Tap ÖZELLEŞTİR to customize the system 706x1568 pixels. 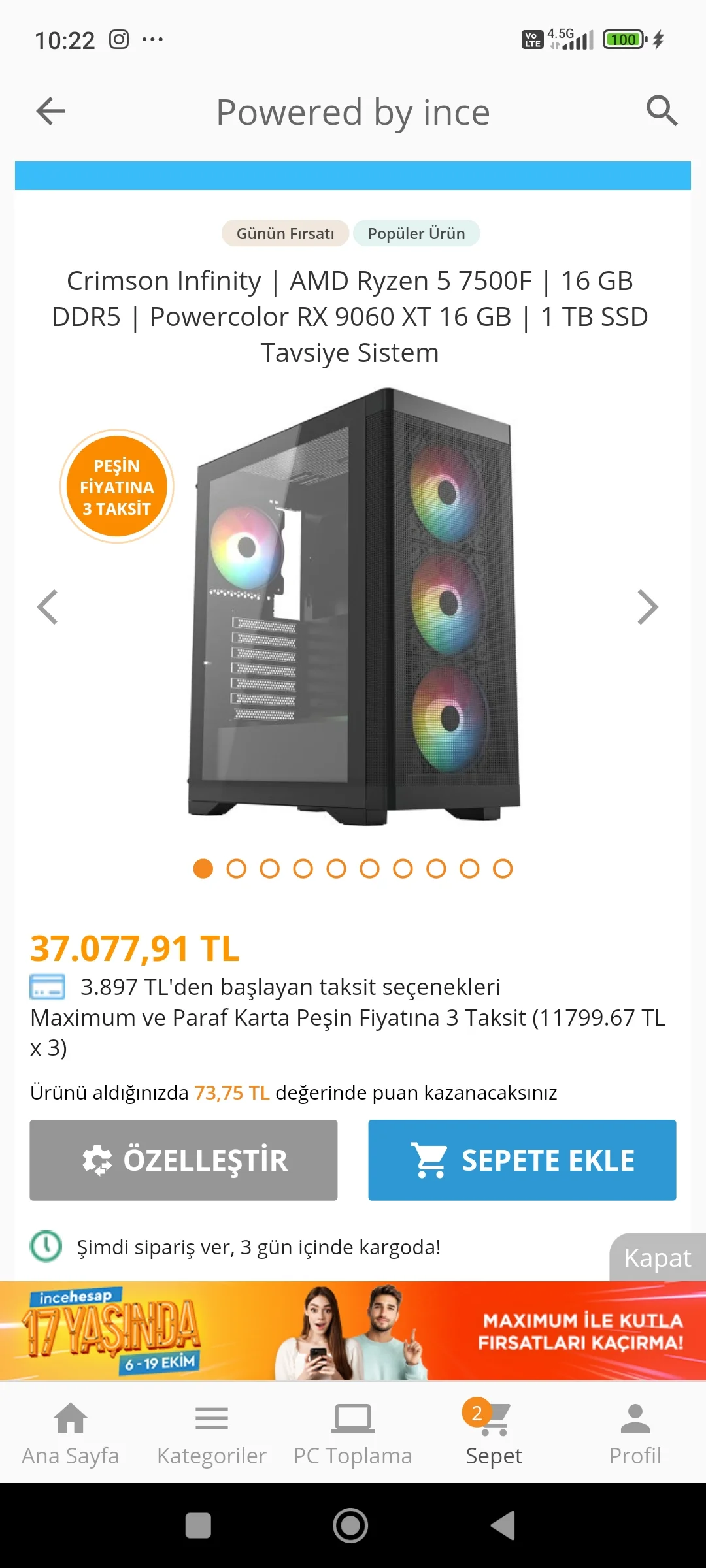click(184, 1160)
